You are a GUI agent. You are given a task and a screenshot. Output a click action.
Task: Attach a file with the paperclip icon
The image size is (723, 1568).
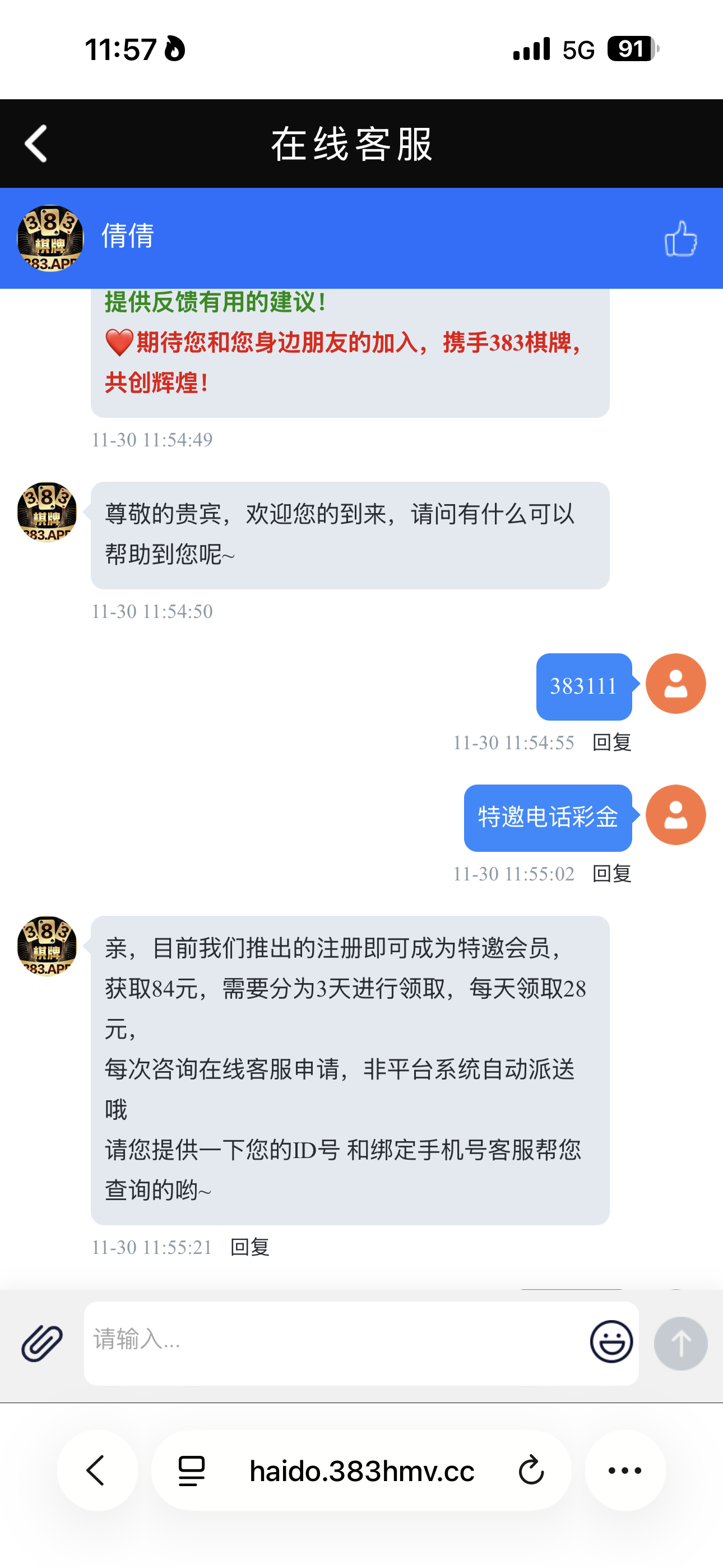pyautogui.click(x=42, y=1343)
